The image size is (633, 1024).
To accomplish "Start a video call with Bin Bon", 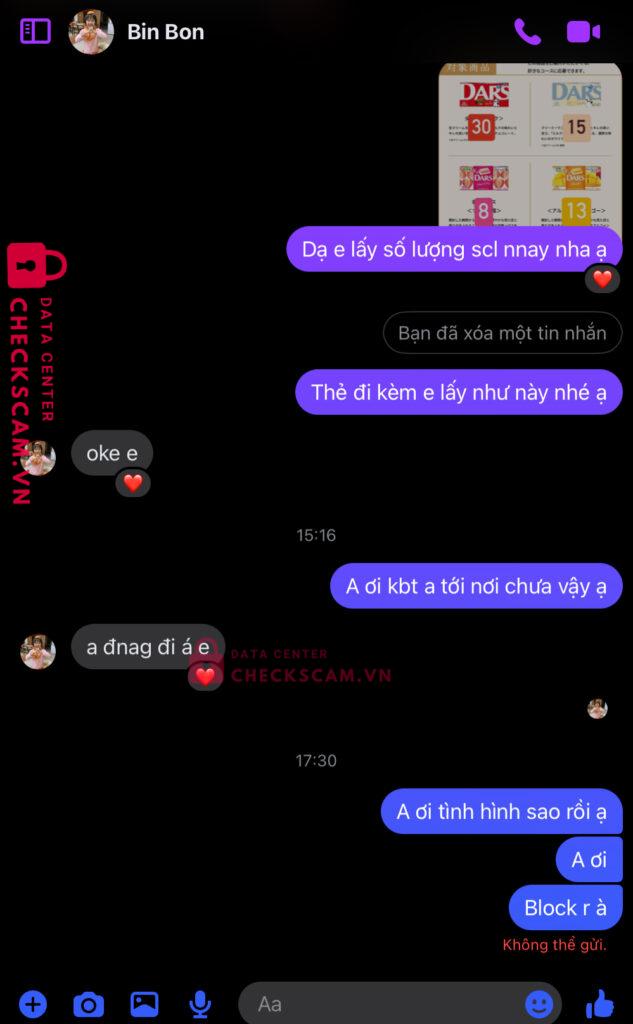I will click(583, 31).
